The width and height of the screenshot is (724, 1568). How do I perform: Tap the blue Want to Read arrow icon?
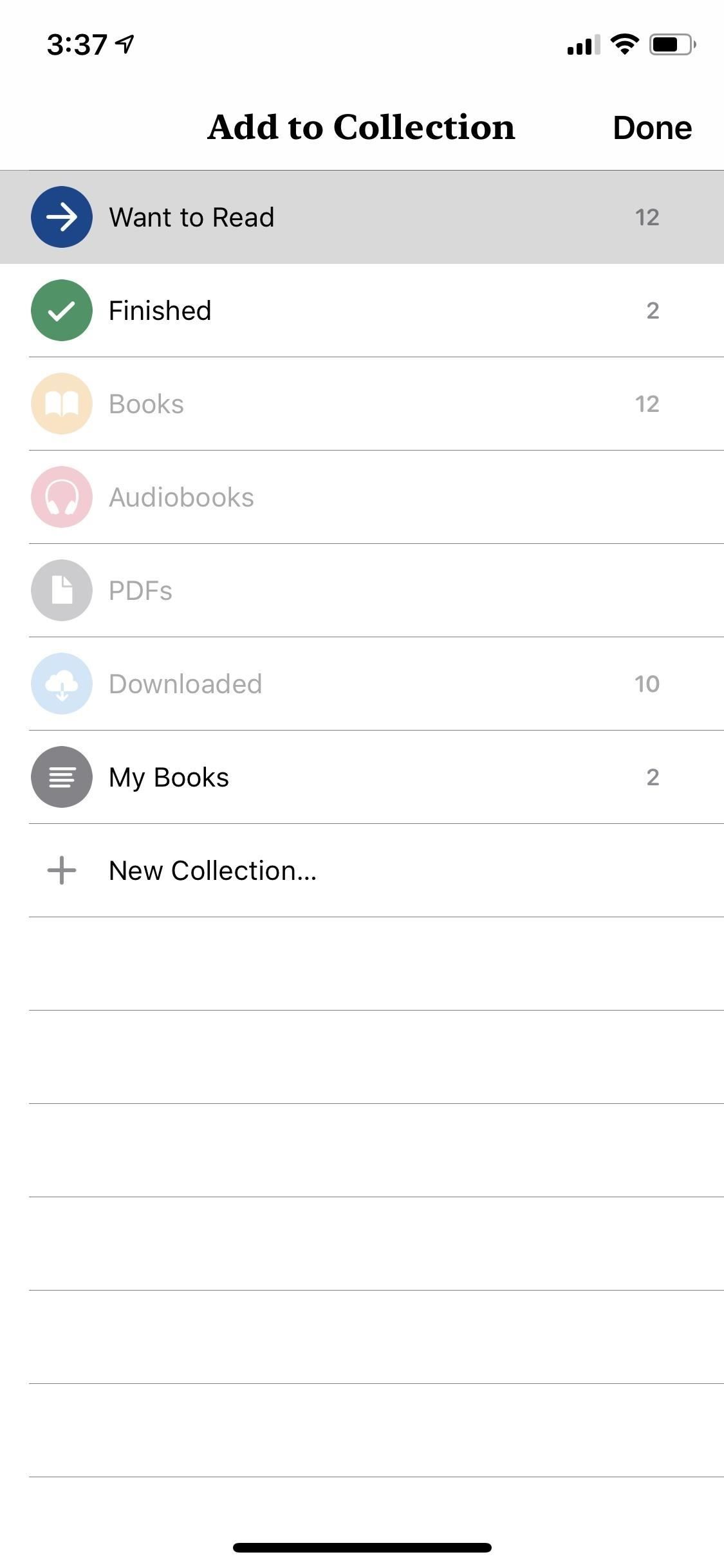tap(61, 216)
